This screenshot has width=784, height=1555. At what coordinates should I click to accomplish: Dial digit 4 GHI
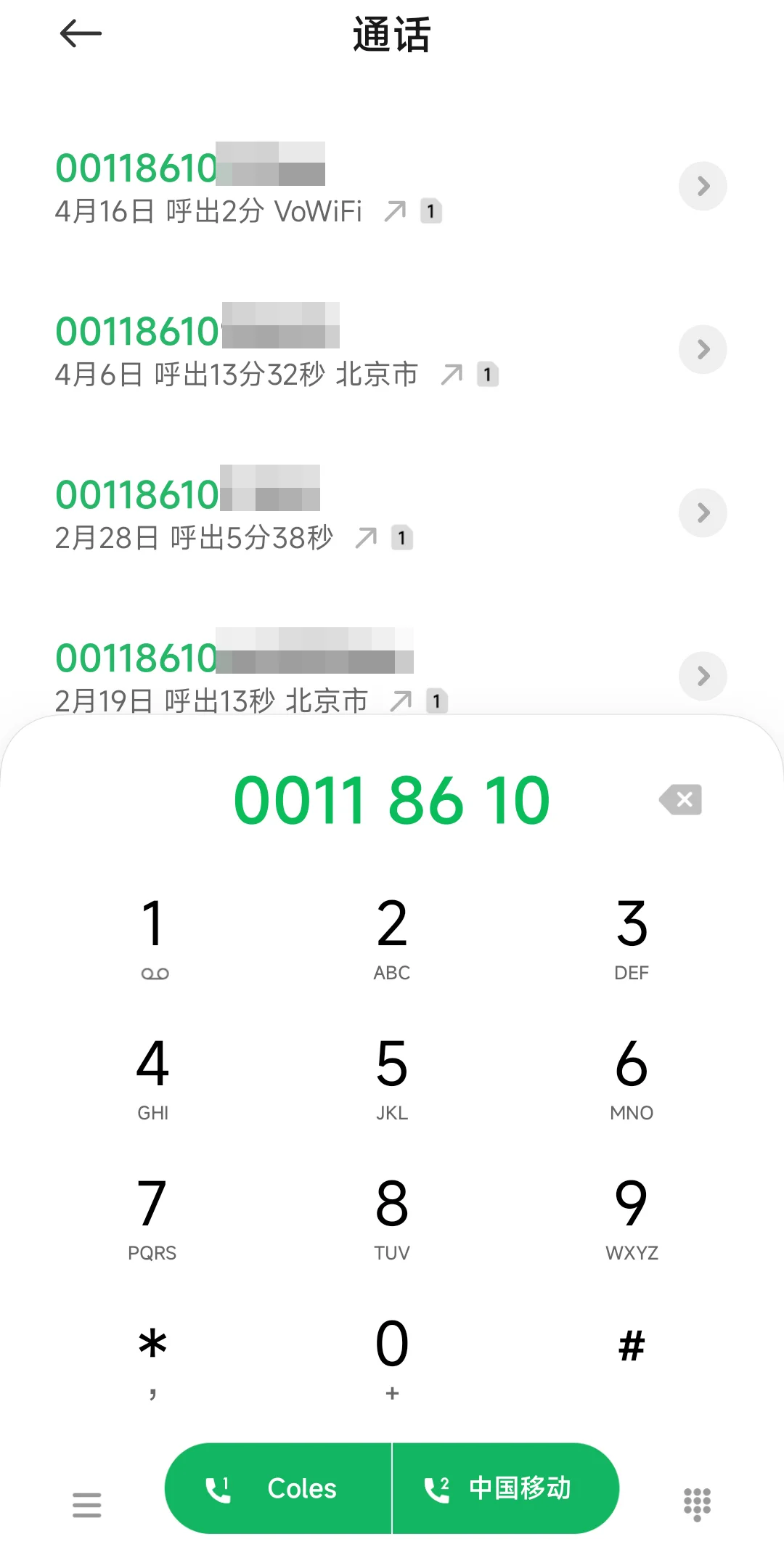pyautogui.click(x=152, y=1077)
